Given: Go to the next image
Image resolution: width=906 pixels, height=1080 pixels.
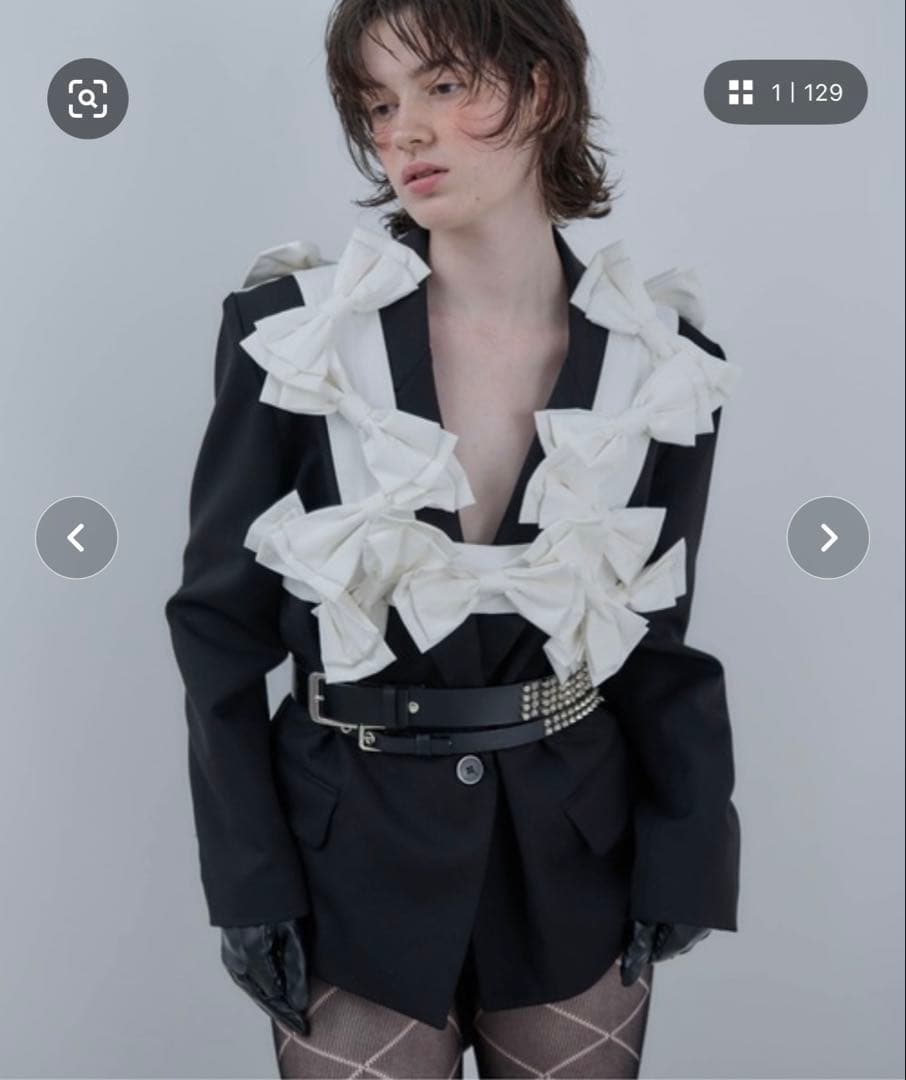Looking at the screenshot, I should coord(828,538).
